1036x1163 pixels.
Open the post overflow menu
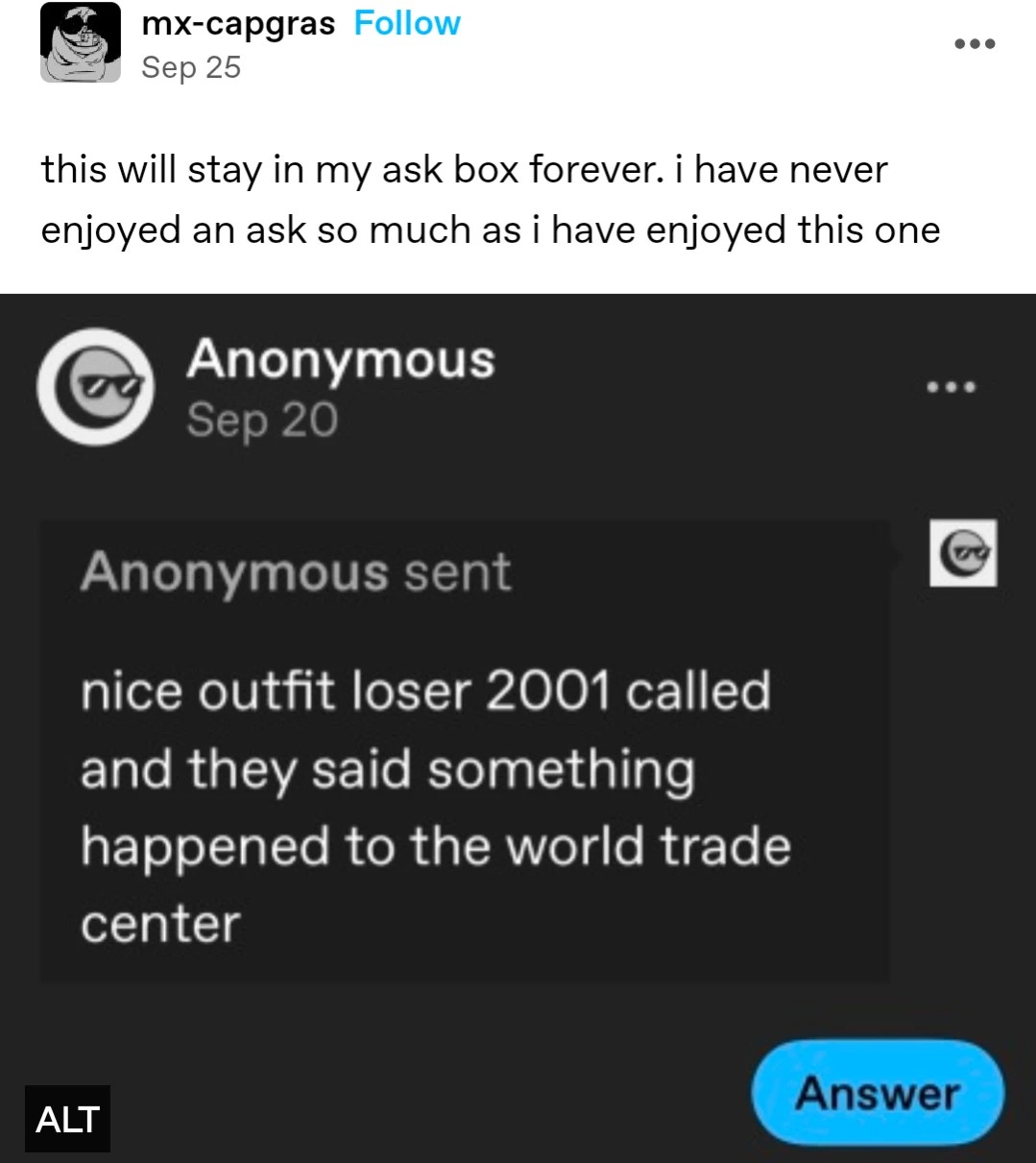pos(975,44)
